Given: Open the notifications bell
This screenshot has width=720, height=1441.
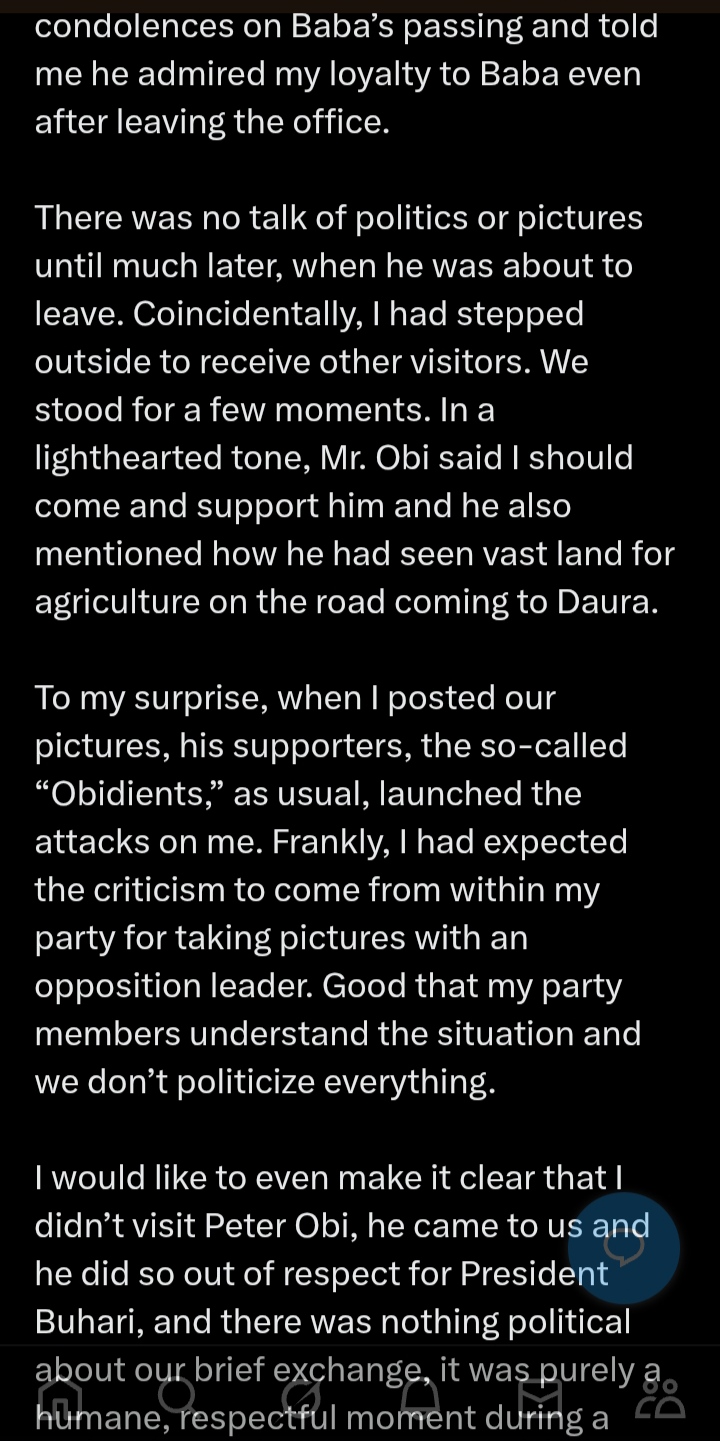Looking at the screenshot, I should coord(420,1396).
